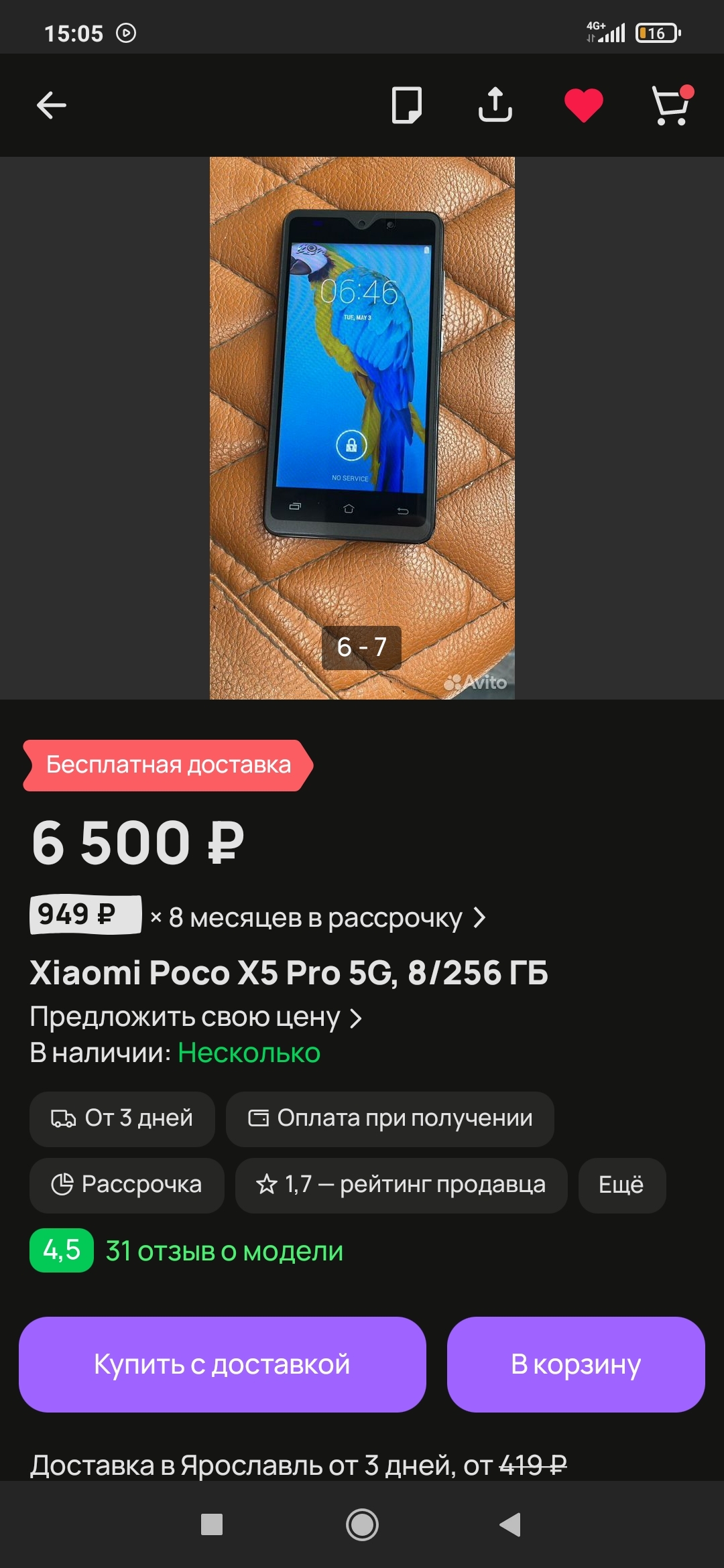
Task: Tap Купить с доставкой button
Action: pos(222,1364)
